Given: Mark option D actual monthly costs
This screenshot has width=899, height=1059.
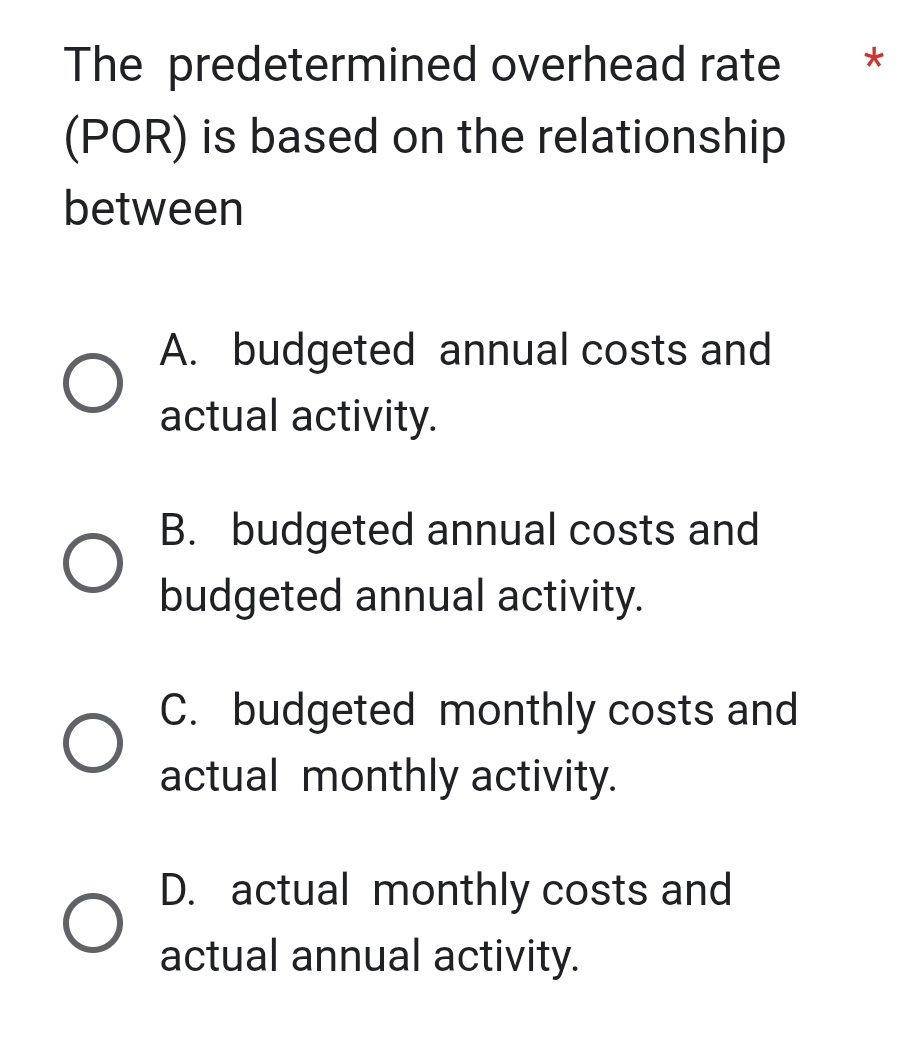Looking at the screenshot, I should tap(94, 923).
